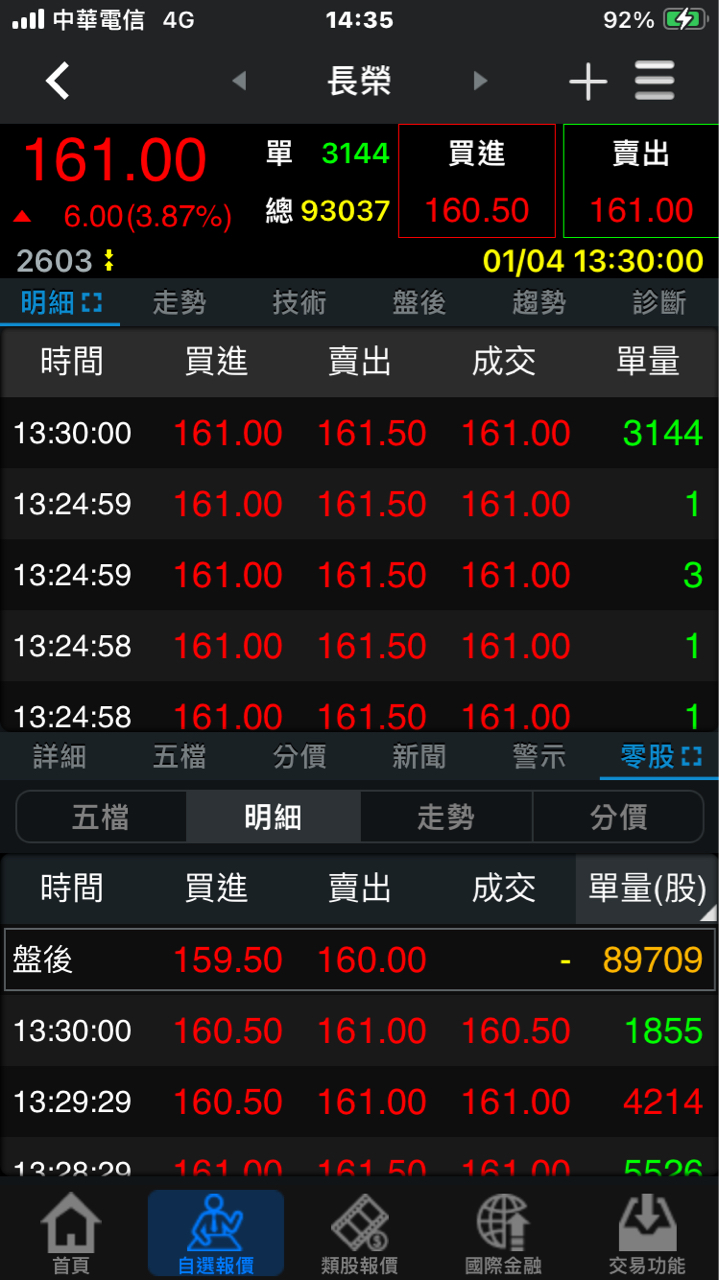The width and height of the screenshot is (719, 1280).
Task: Open the 診斷 tab
Action: (x=659, y=303)
